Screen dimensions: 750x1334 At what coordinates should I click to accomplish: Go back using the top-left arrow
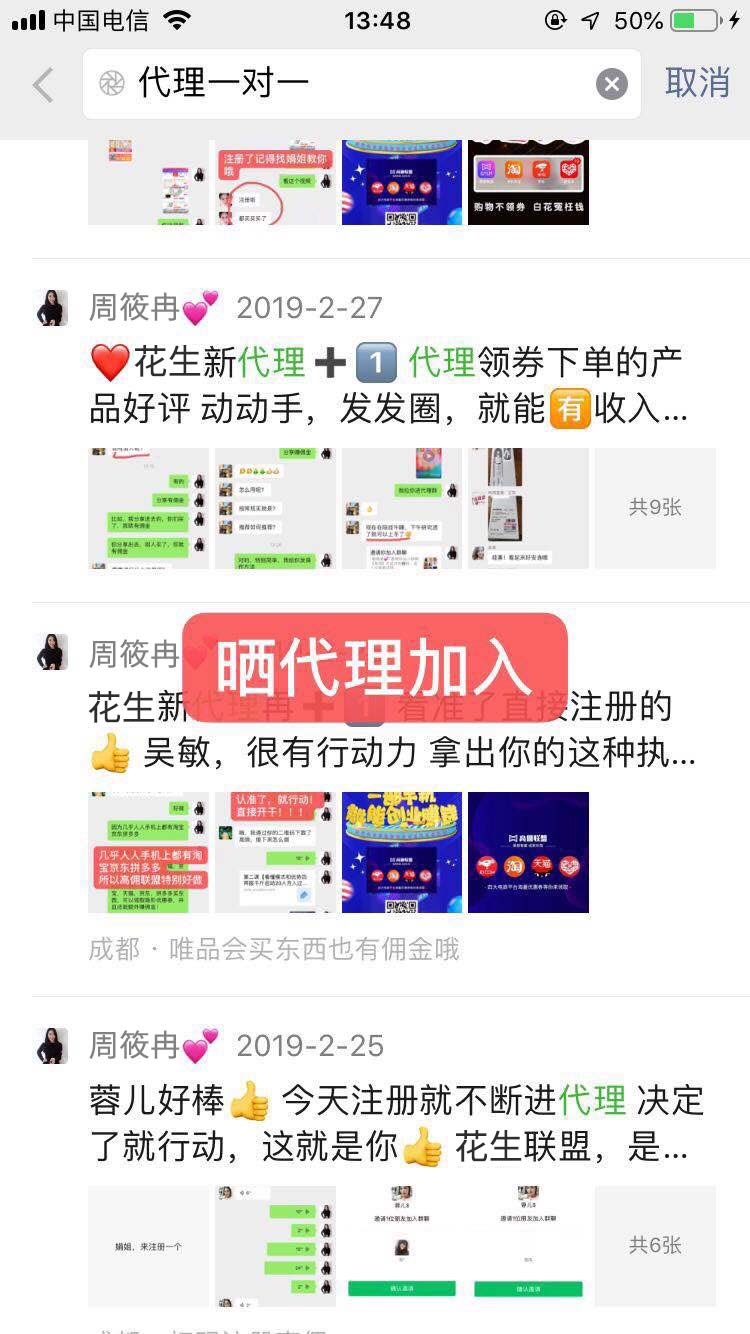tap(42, 85)
